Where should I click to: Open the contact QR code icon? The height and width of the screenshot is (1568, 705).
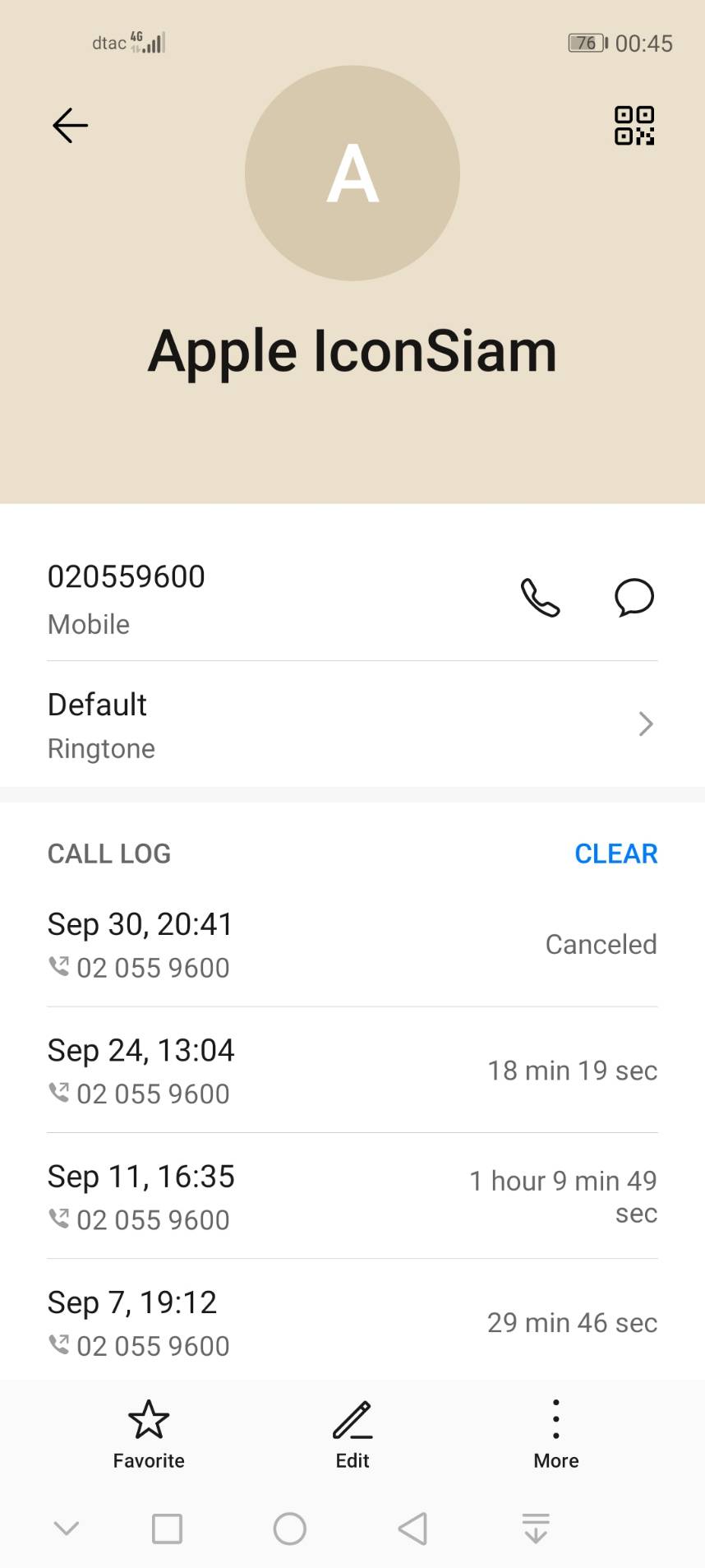[x=634, y=126]
